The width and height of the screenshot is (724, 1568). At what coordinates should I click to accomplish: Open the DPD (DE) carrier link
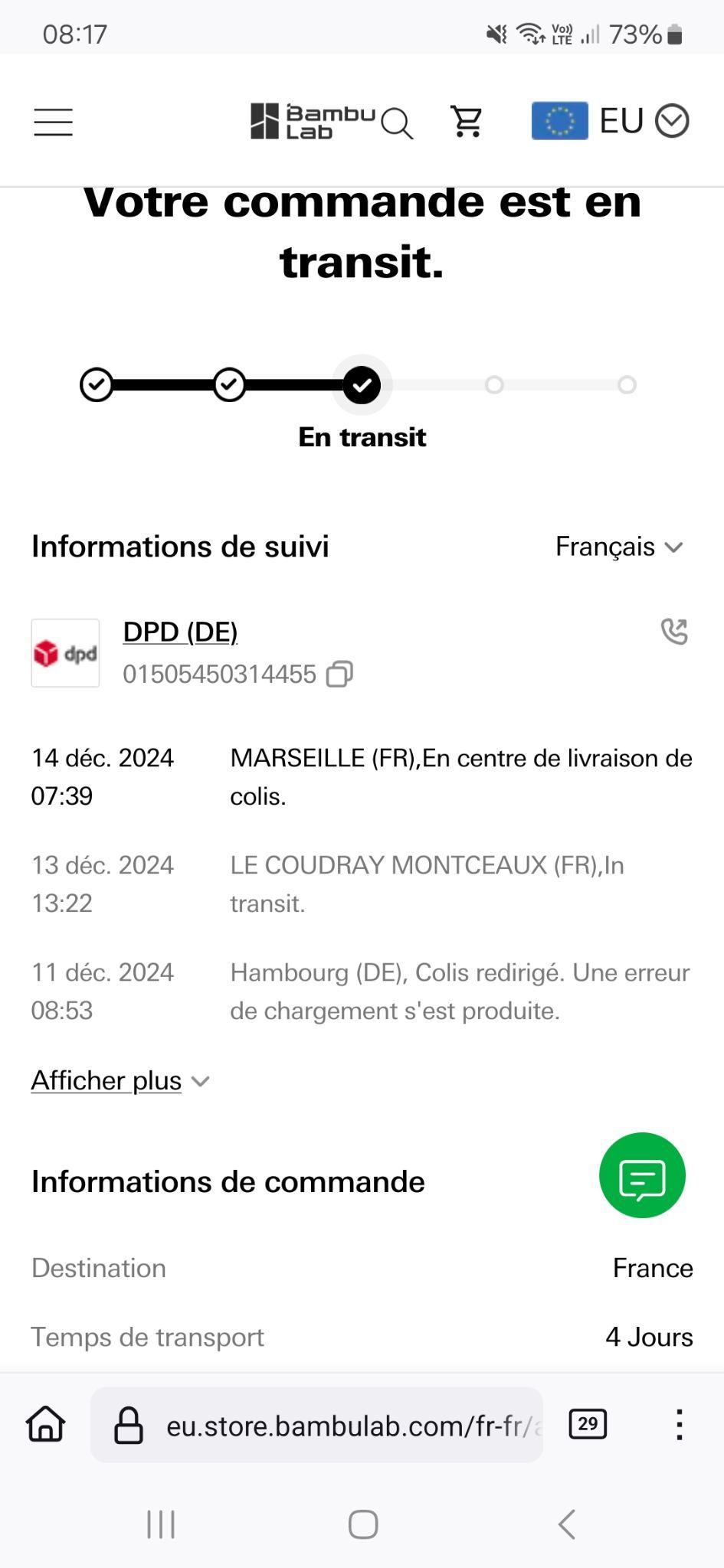180,632
